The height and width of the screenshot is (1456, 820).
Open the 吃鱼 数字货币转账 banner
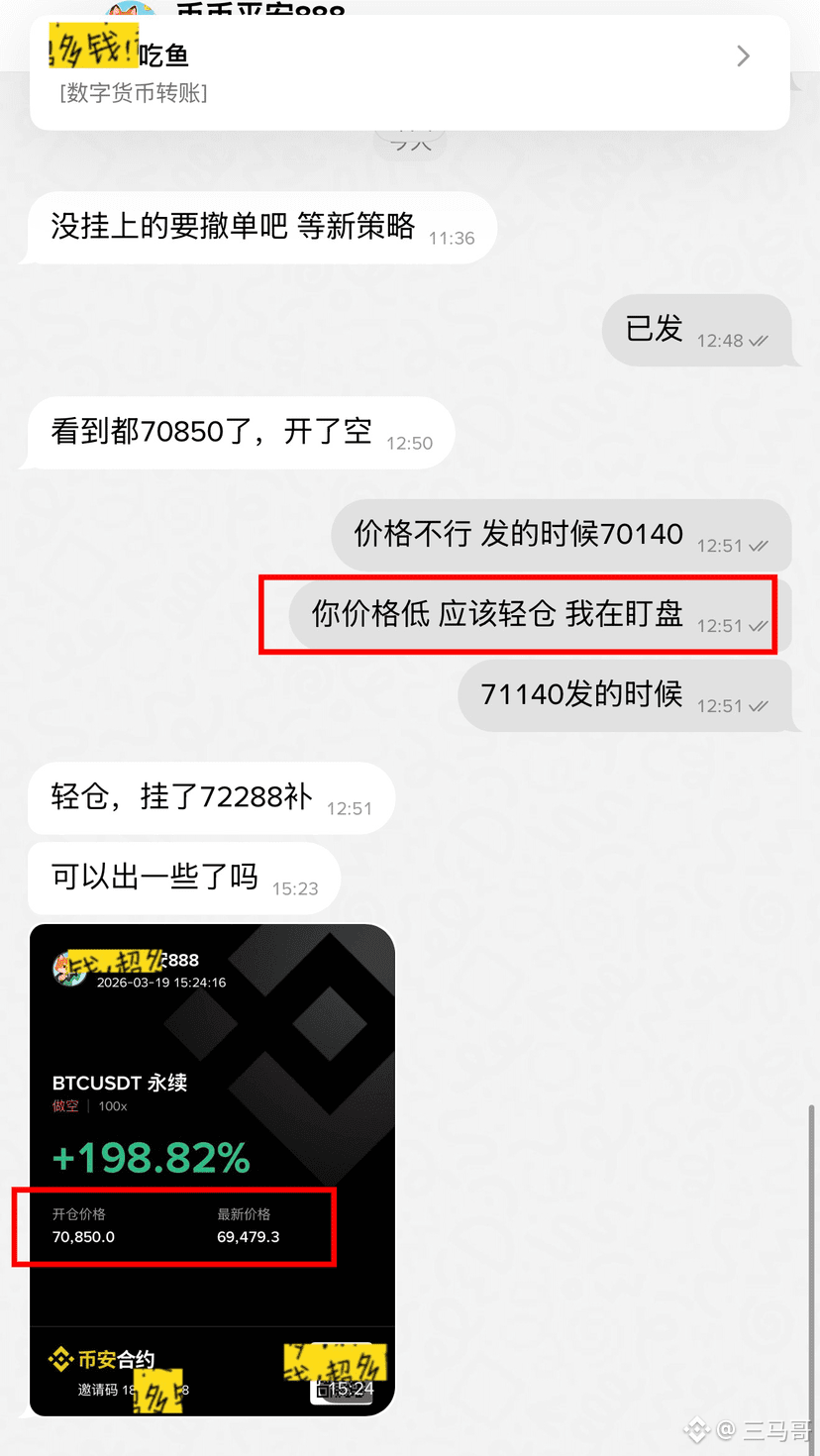coord(409,72)
